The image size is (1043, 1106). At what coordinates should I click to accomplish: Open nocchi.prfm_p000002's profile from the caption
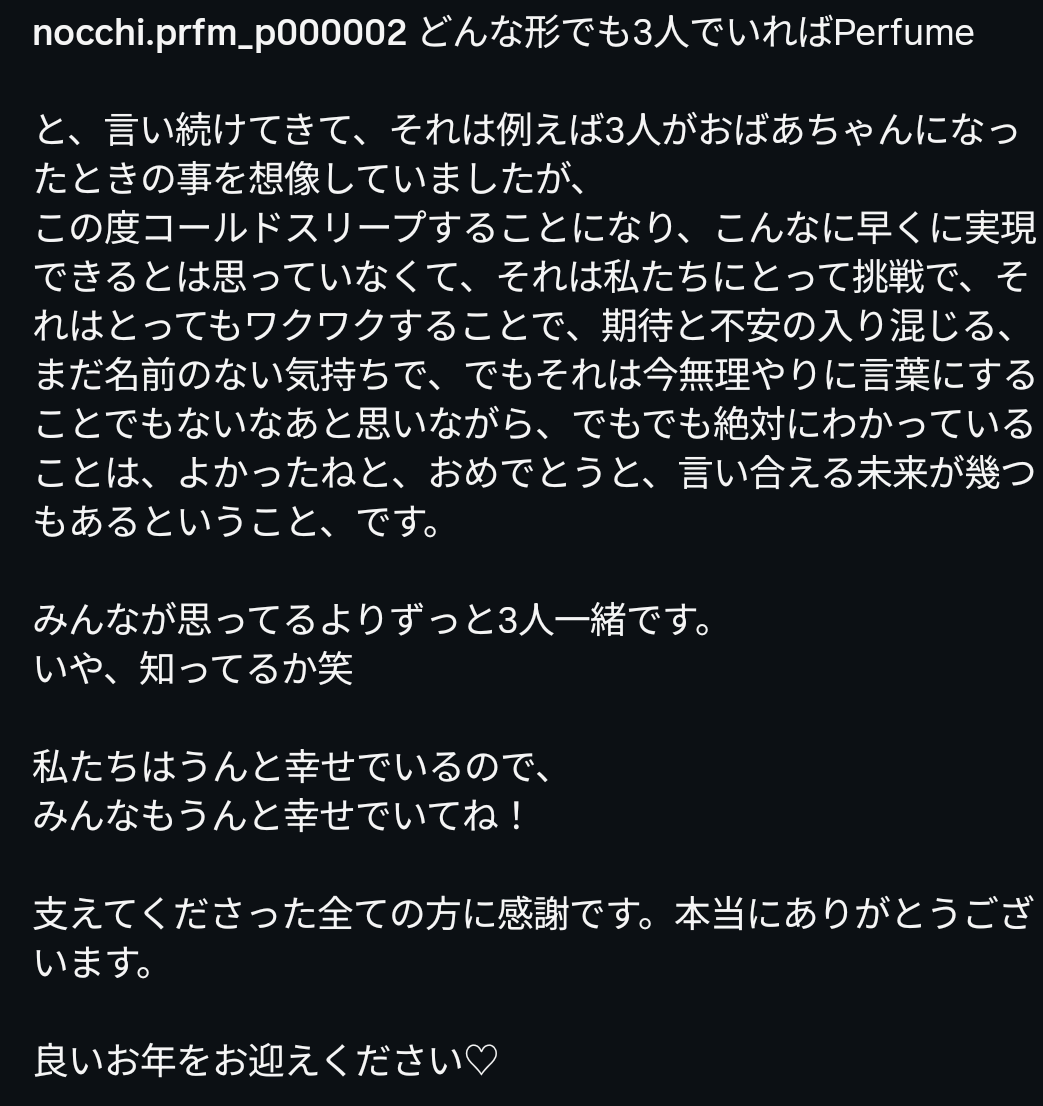tap(220, 35)
